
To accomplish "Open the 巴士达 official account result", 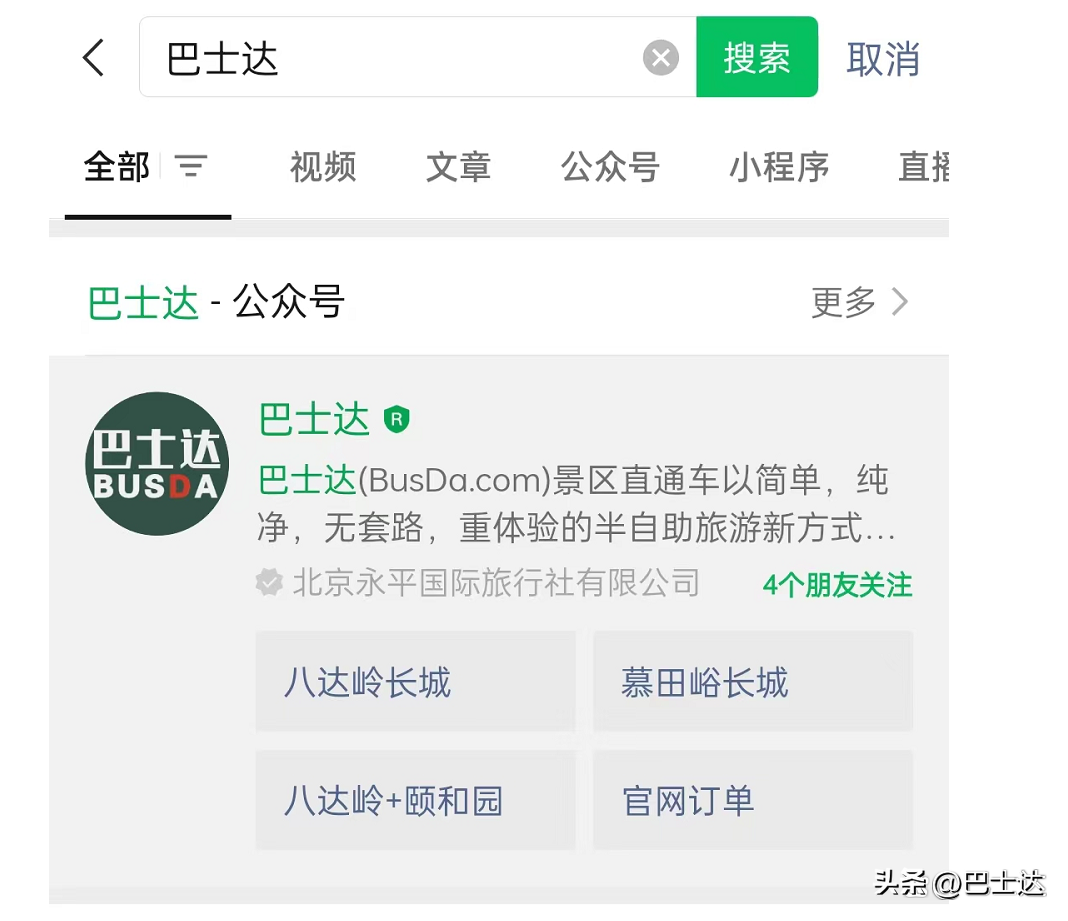I will tap(314, 420).
